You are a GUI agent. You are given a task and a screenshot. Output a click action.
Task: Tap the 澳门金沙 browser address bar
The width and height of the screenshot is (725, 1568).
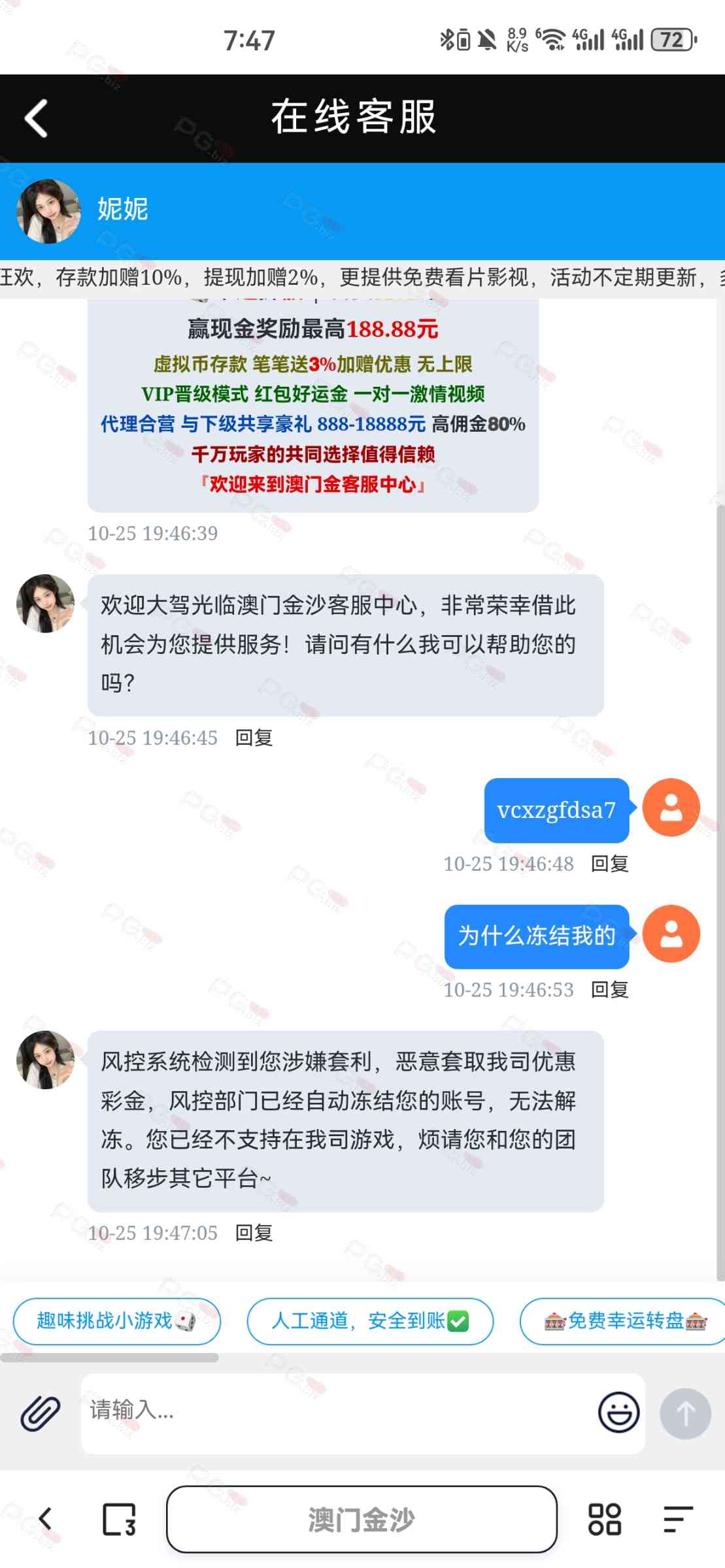click(362, 1519)
